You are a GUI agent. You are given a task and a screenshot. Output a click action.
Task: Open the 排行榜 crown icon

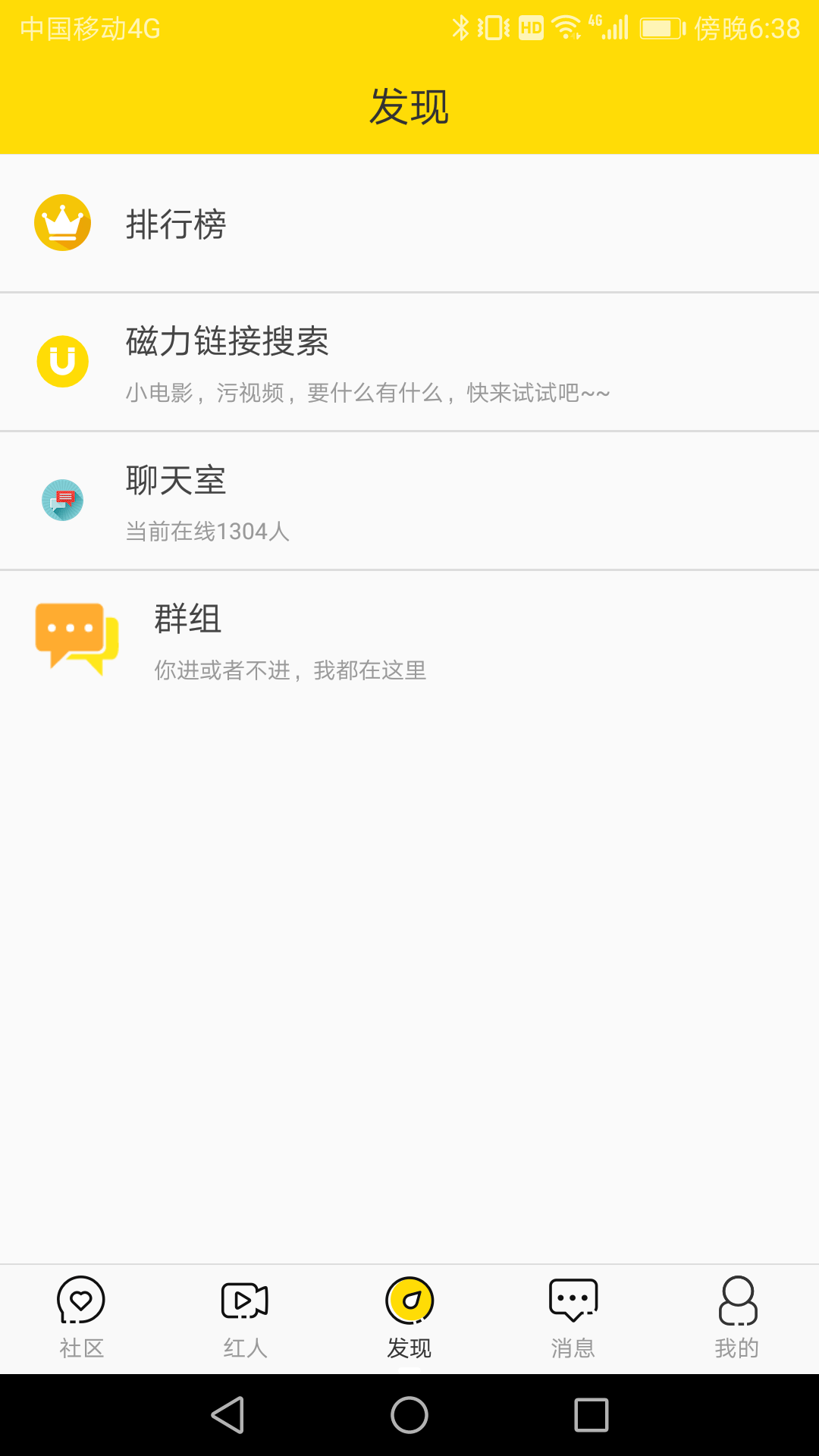63,222
